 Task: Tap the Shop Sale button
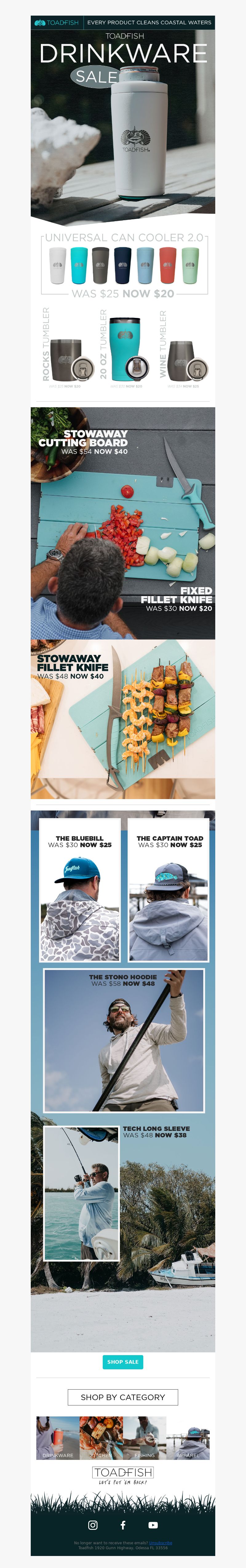pyautogui.click(x=123, y=1362)
